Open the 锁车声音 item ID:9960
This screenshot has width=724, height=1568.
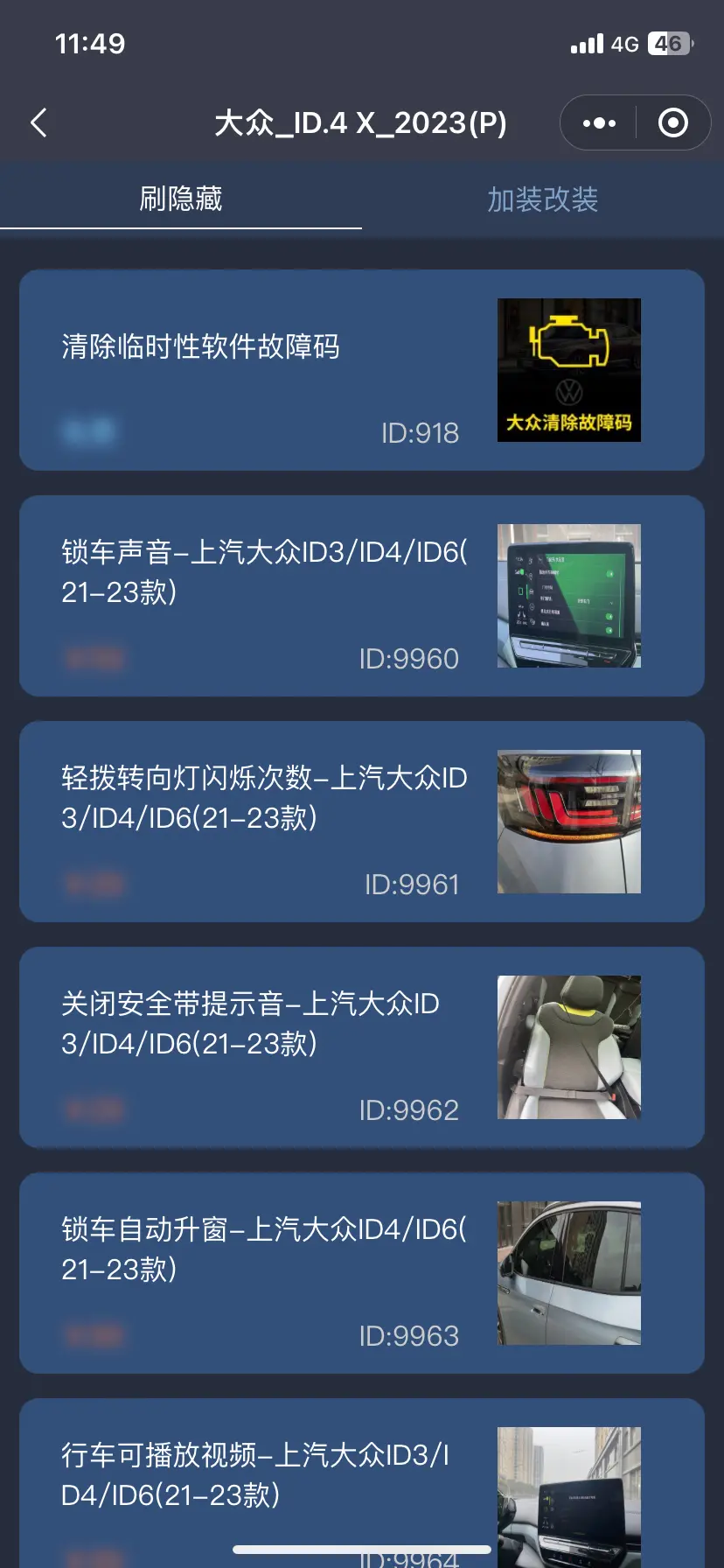coord(361,596)
